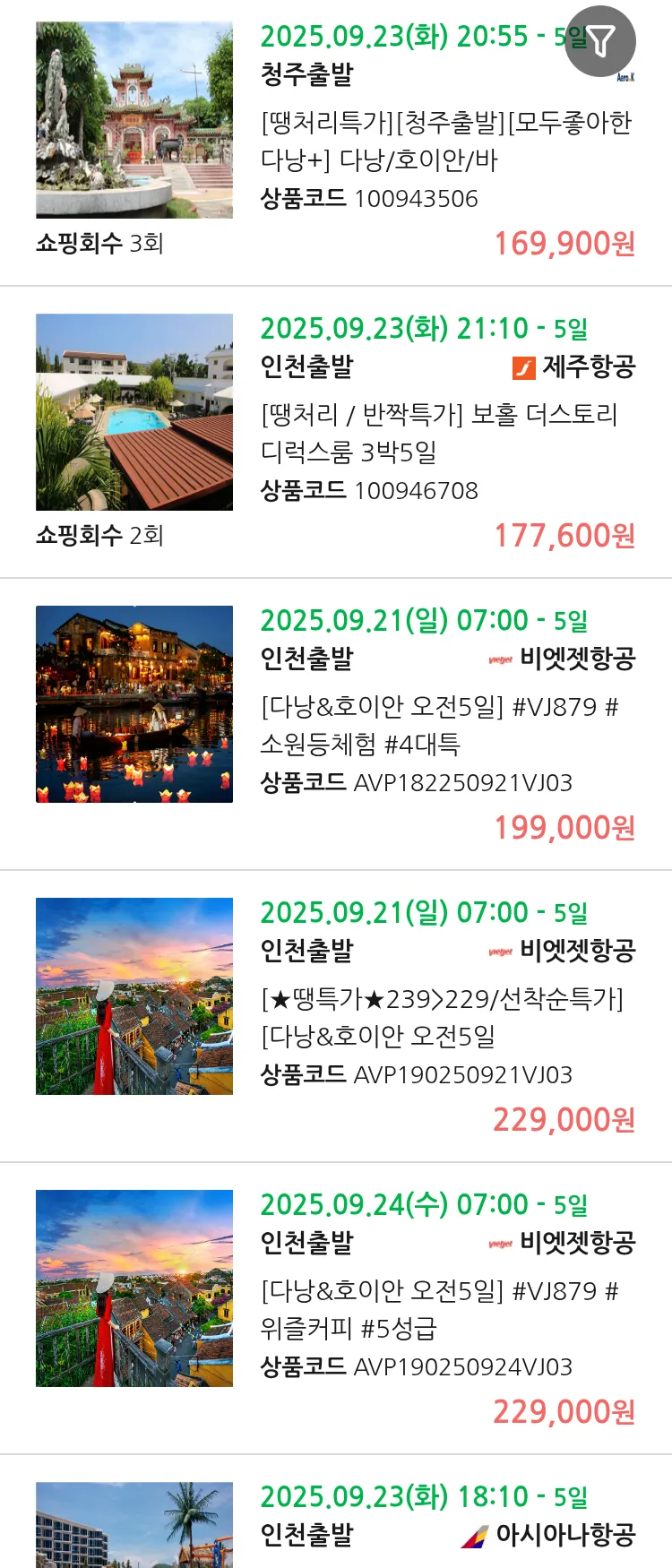Select the 199,000원 비엣젯항공 소원등체험 package
The width and height of the screenshot is (672, 1568).
[x=438, y=725]
